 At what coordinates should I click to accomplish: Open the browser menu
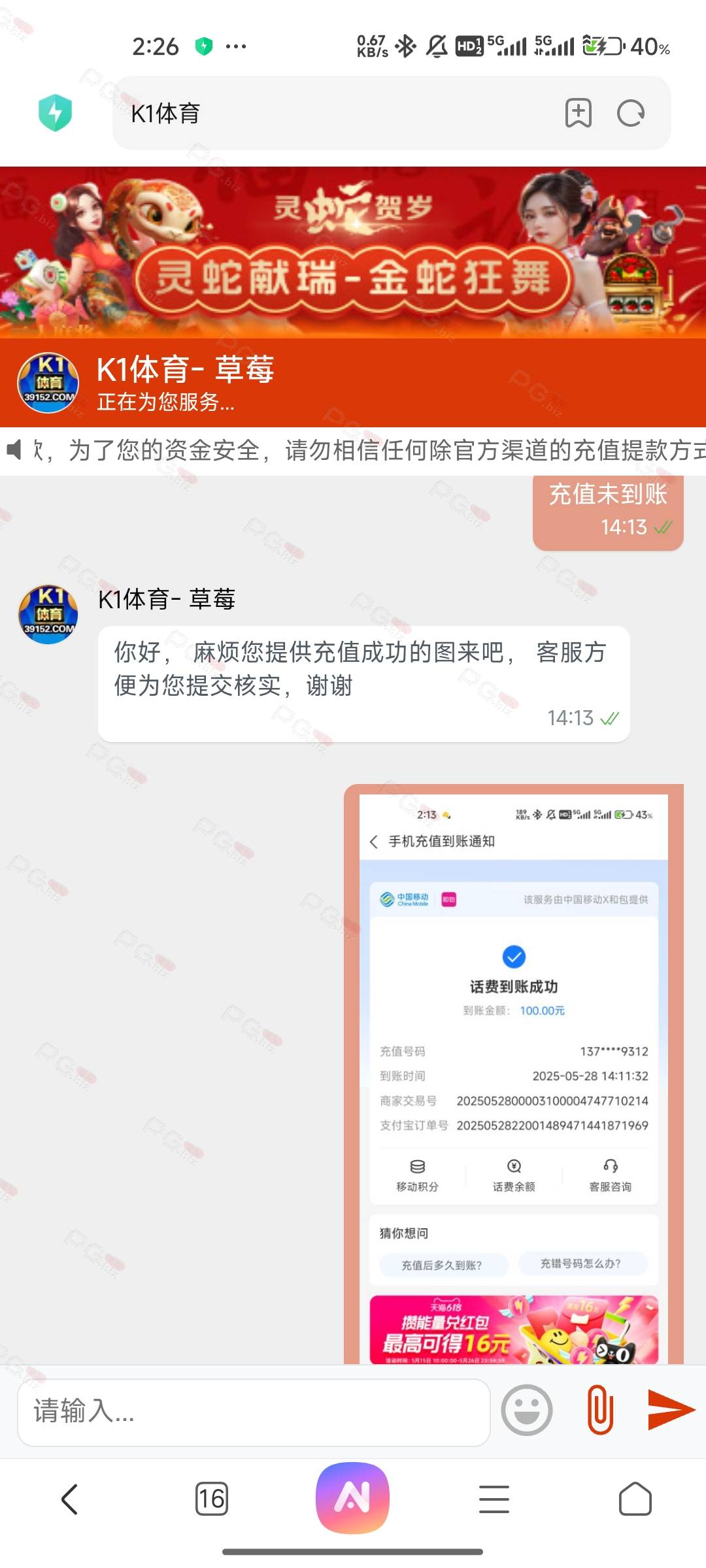[x=494, y=1499]
